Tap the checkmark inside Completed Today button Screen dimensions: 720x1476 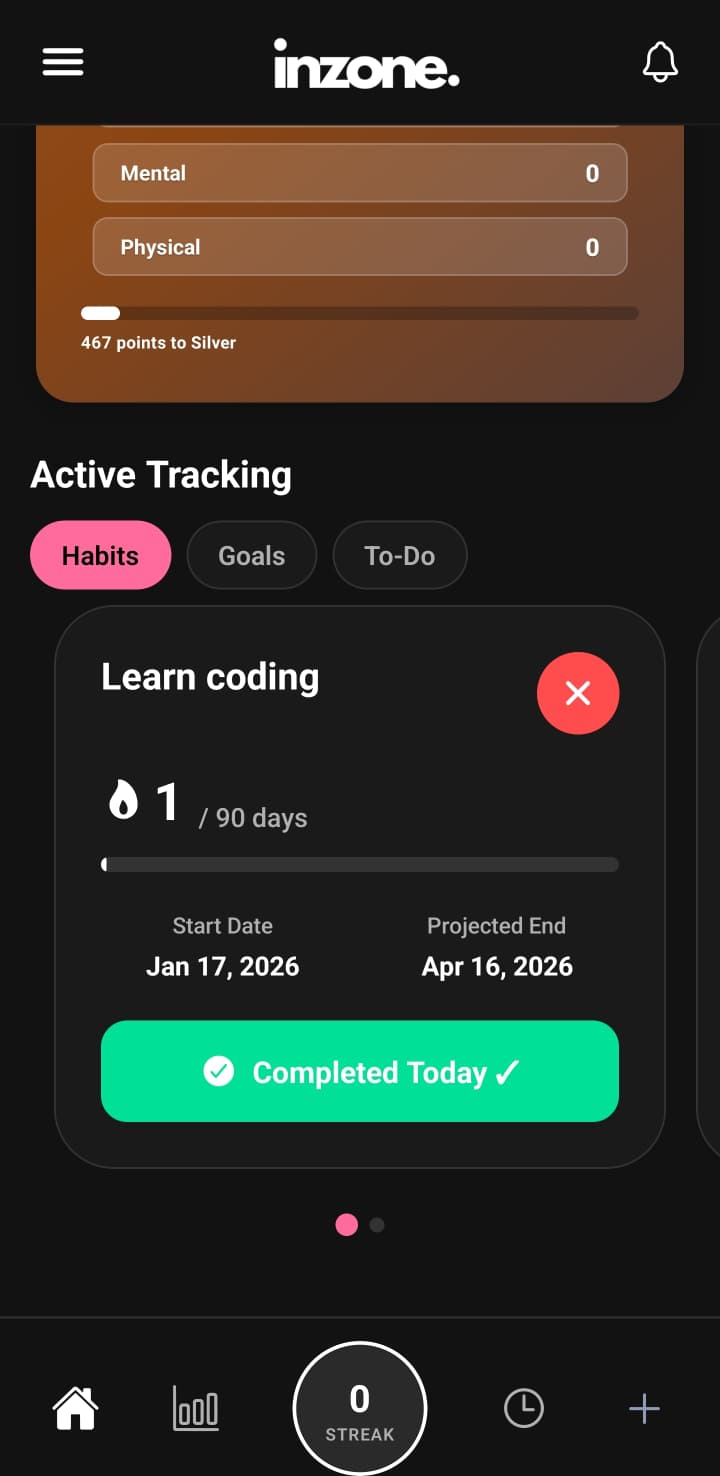pos(218,1071)
